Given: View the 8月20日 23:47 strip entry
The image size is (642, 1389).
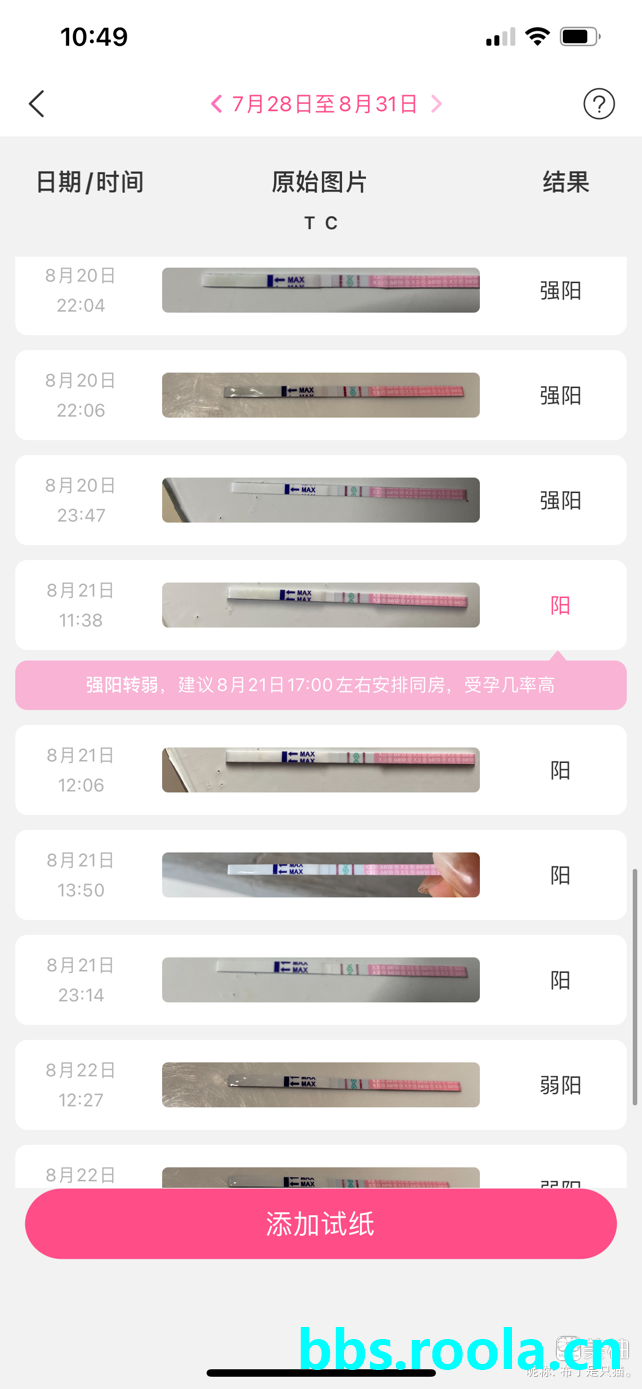Looking at the screenshot, I should click(320, 500).
